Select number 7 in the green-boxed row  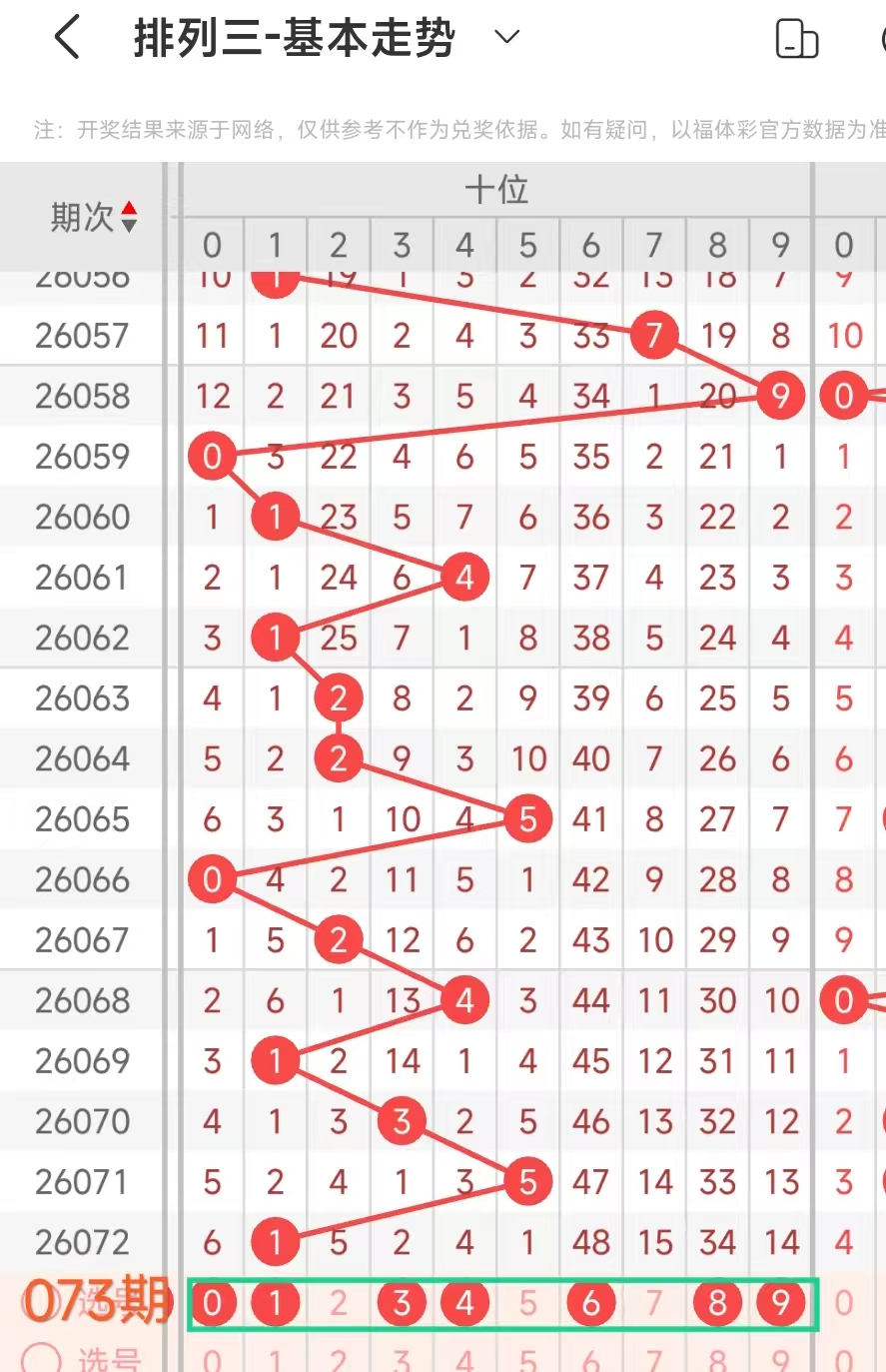(654, 1303)
